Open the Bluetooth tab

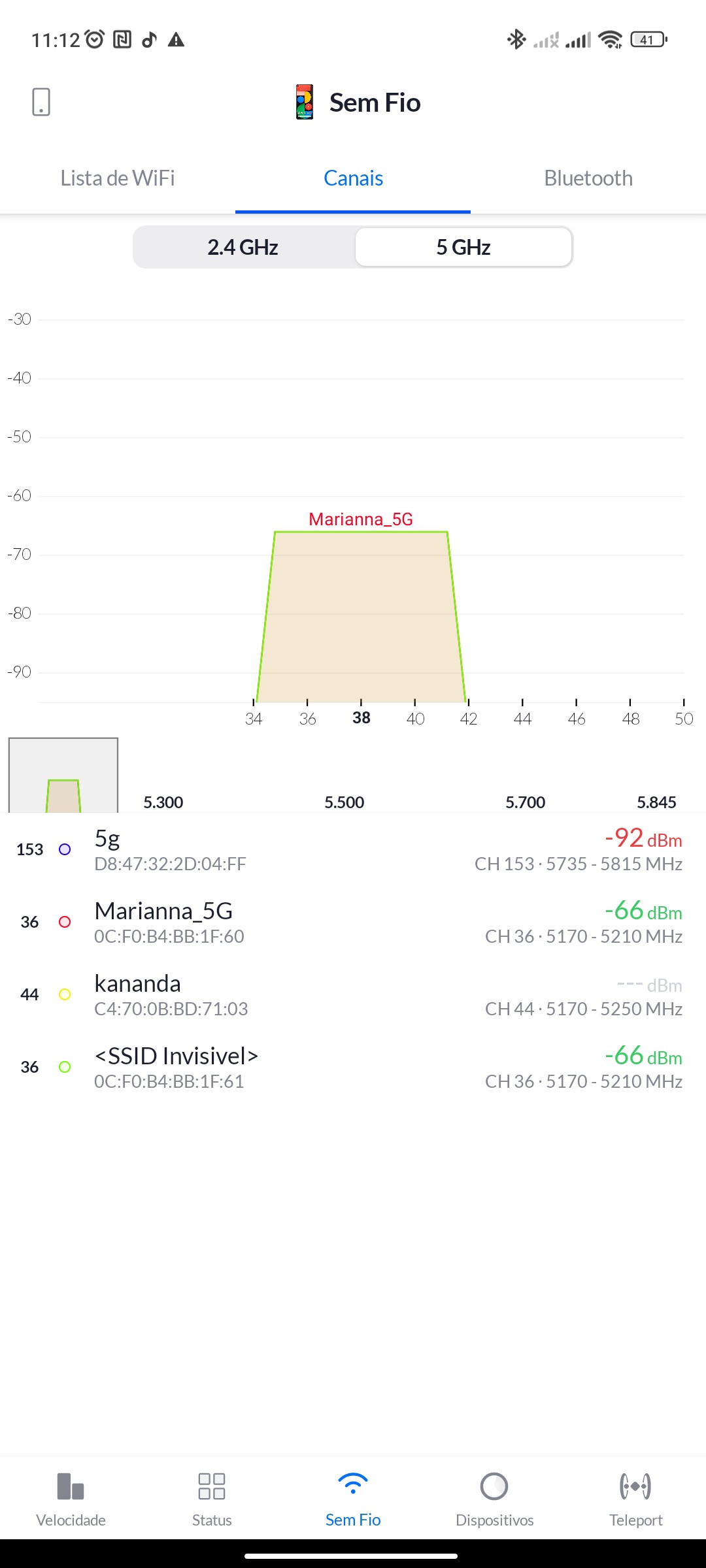[x=588, y=178]
